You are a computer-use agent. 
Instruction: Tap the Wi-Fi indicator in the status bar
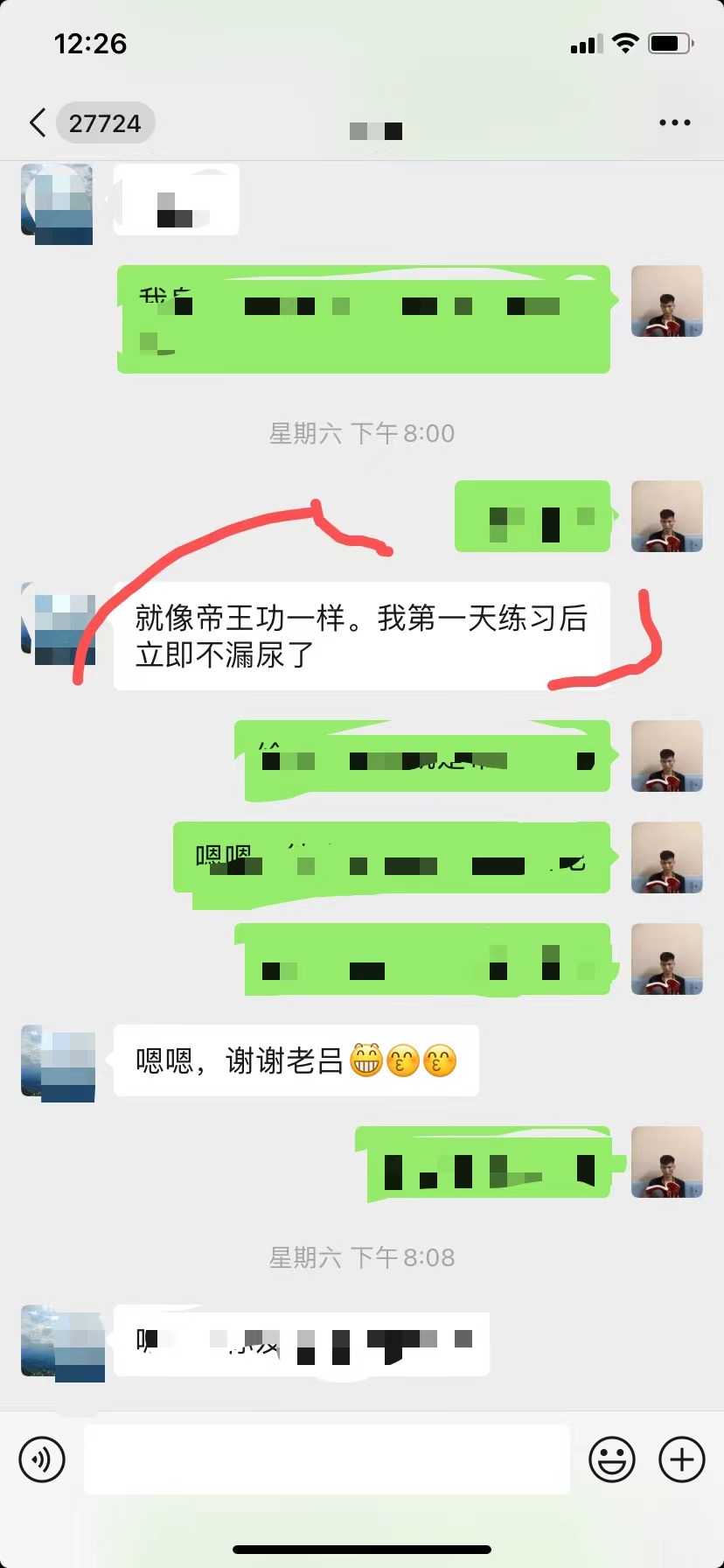[626, 42]
